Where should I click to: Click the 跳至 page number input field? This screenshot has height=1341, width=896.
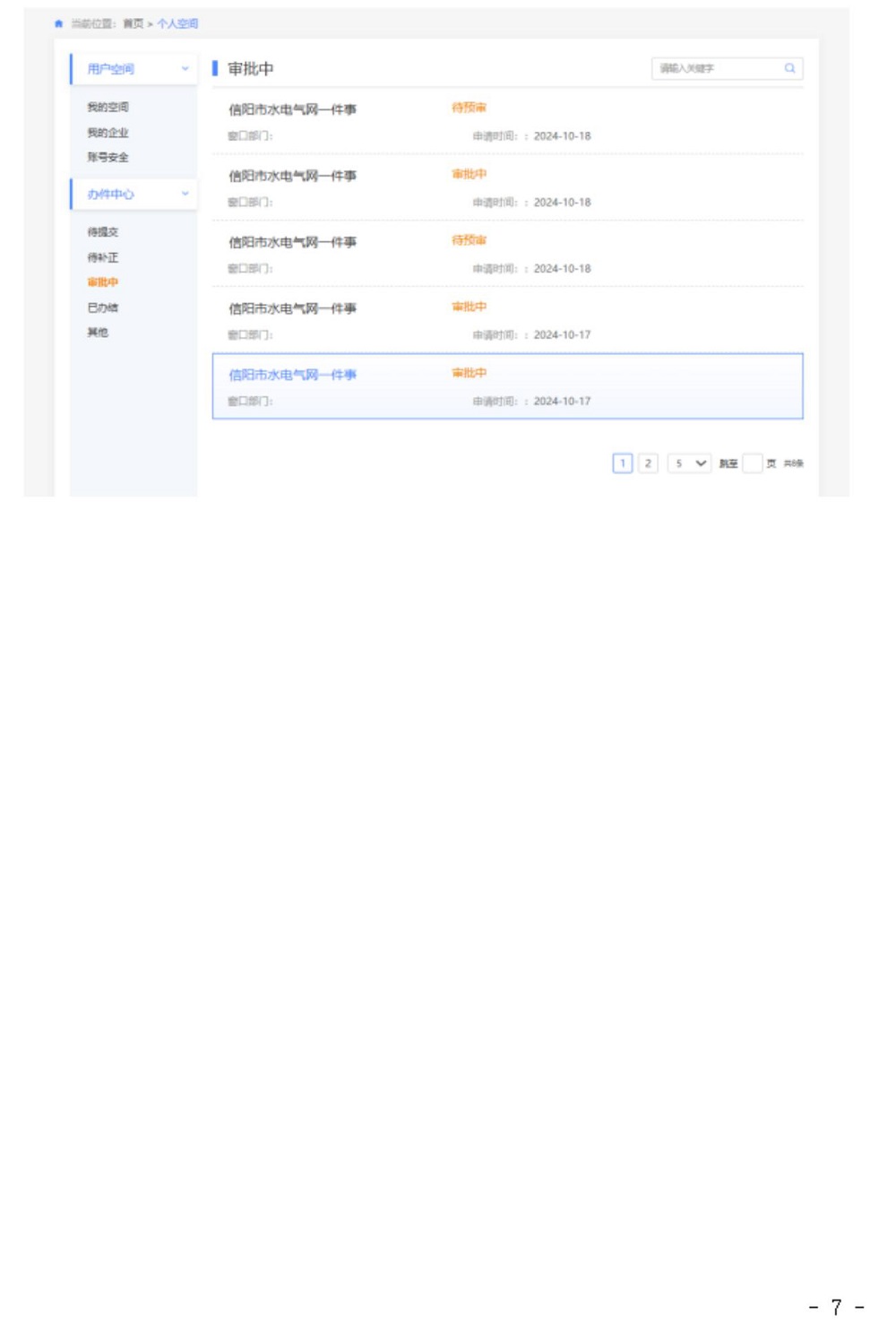753,463
